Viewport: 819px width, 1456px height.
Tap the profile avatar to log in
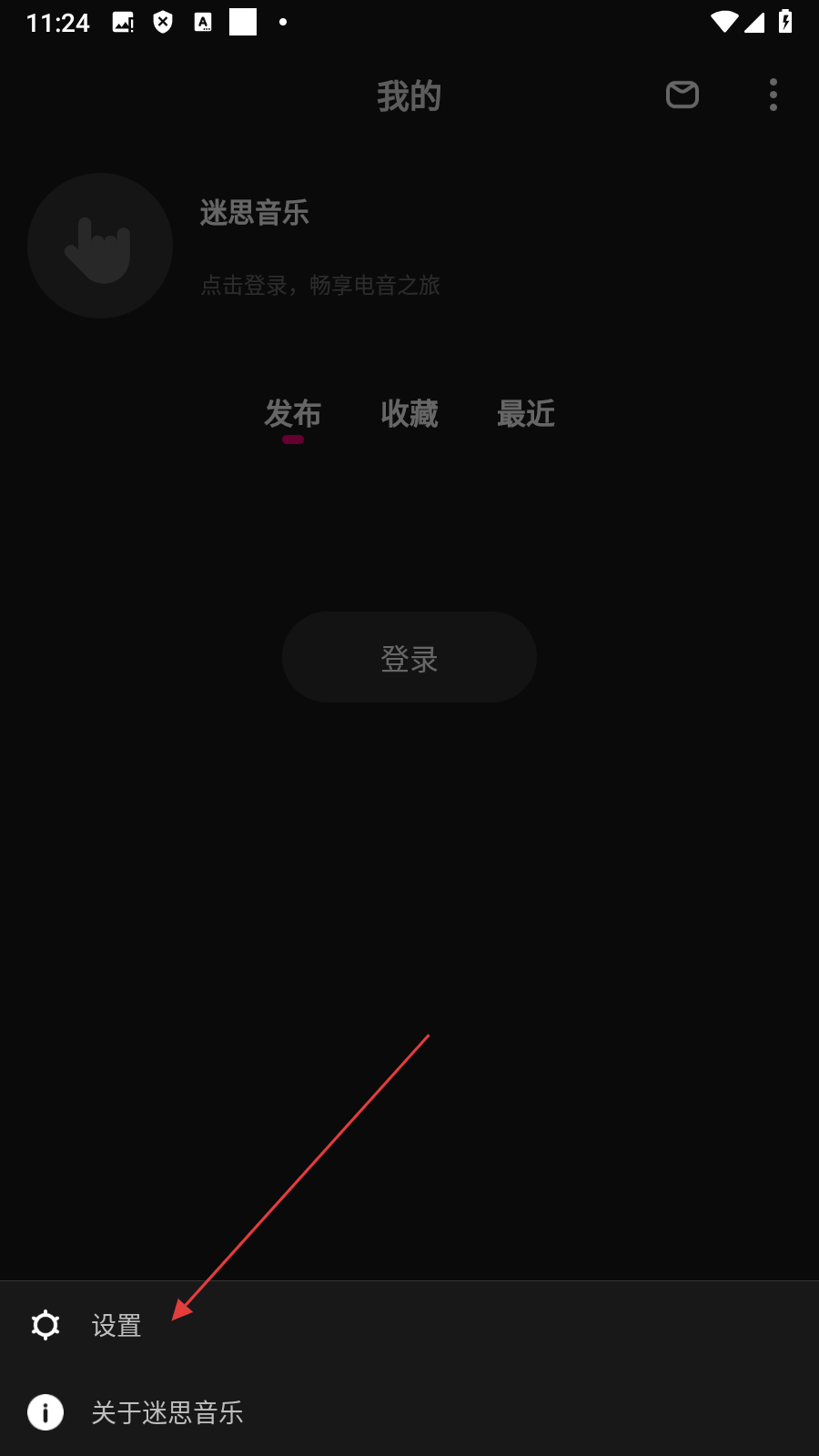[100, 246]
